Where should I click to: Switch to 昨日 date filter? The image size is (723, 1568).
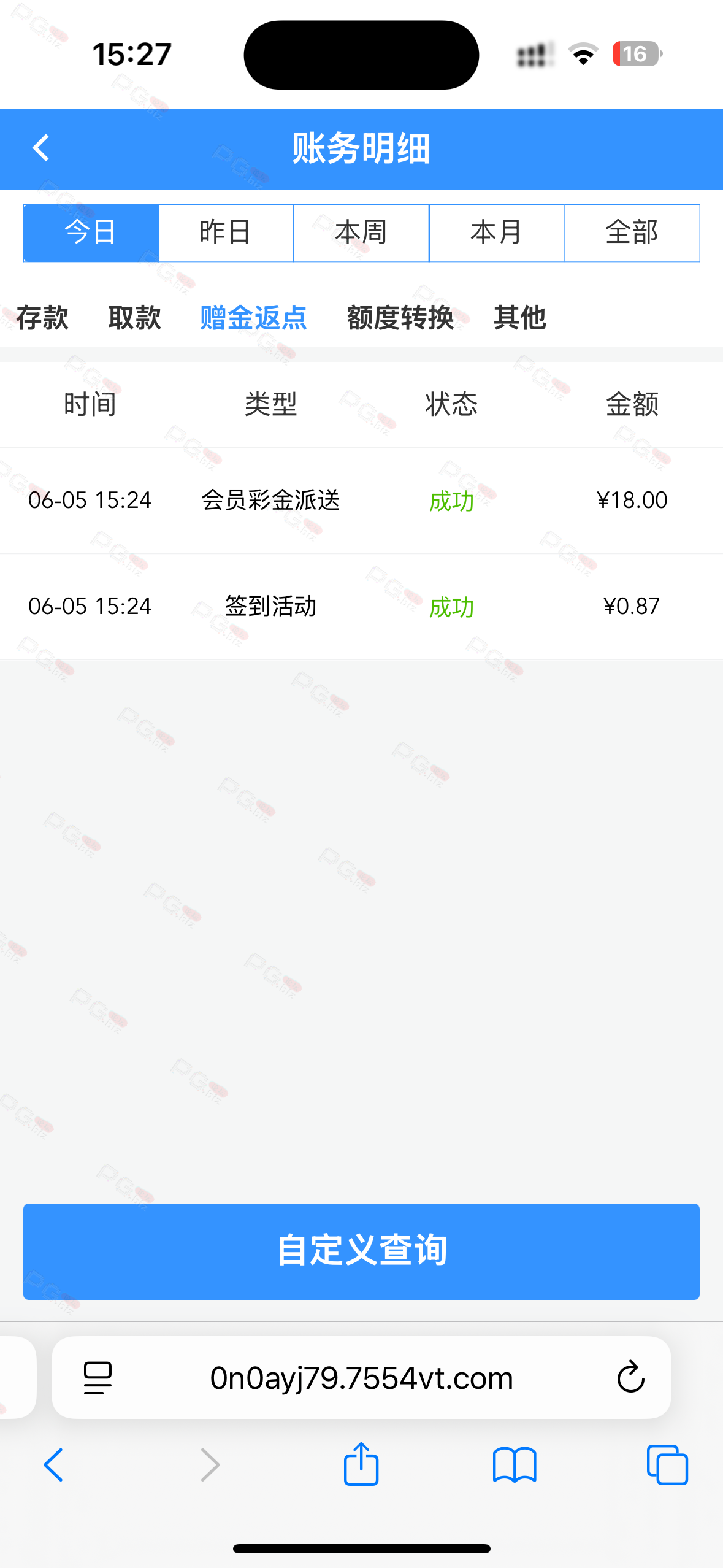click(226, 233)
